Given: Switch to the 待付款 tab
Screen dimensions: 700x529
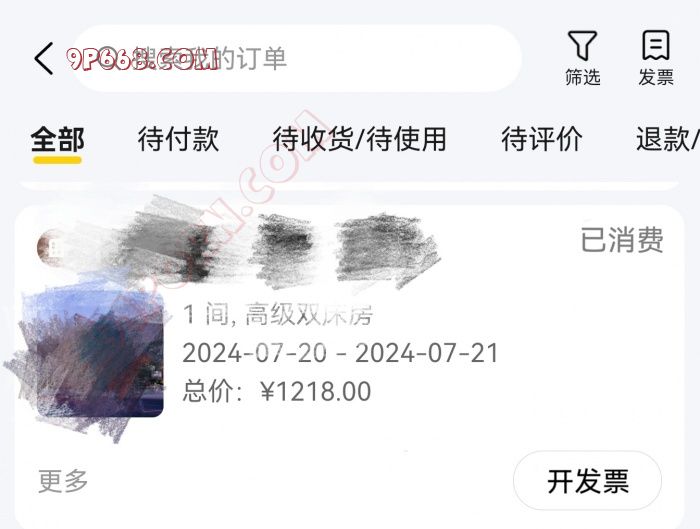Looking at the screenshot, I should (178, 140).
